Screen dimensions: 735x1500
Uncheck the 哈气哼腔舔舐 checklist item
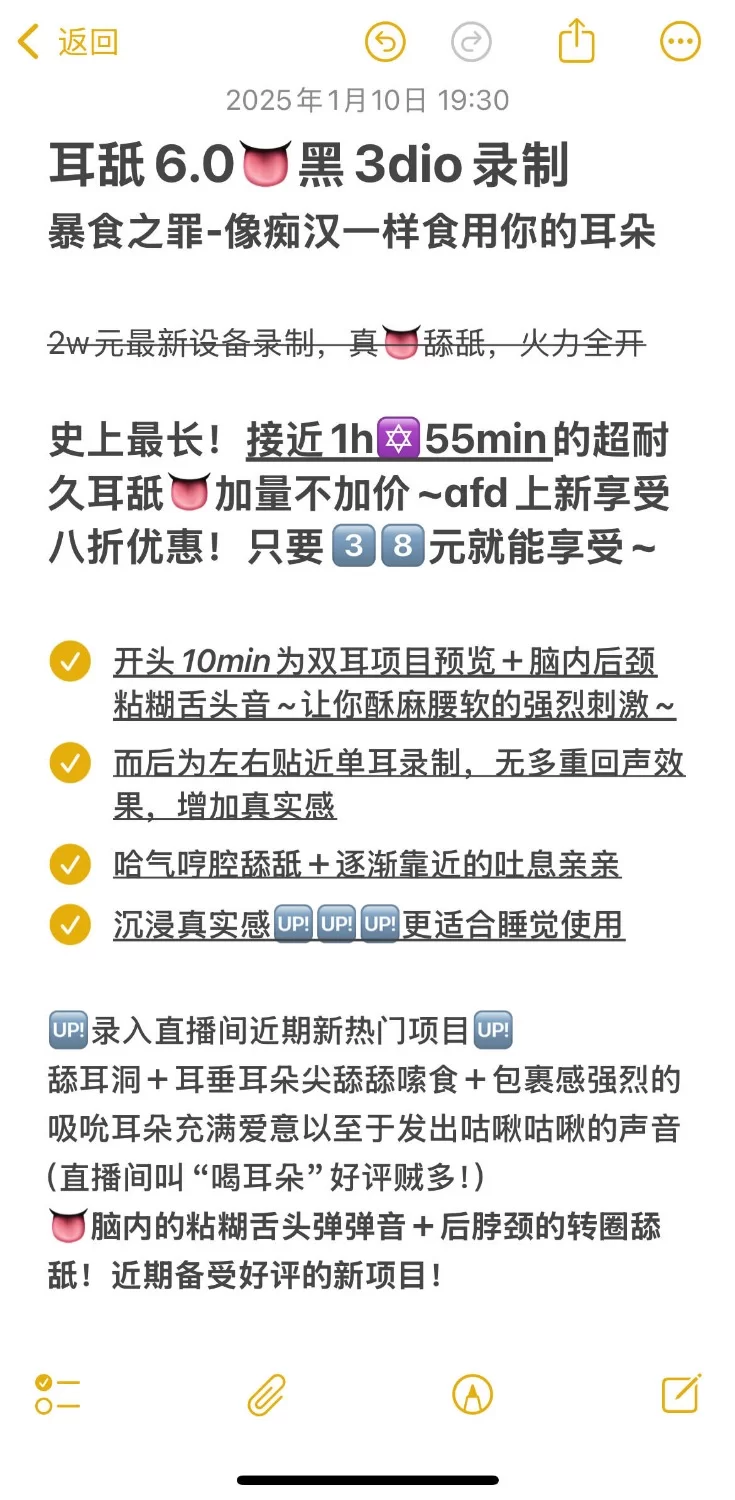click(70, 864)
